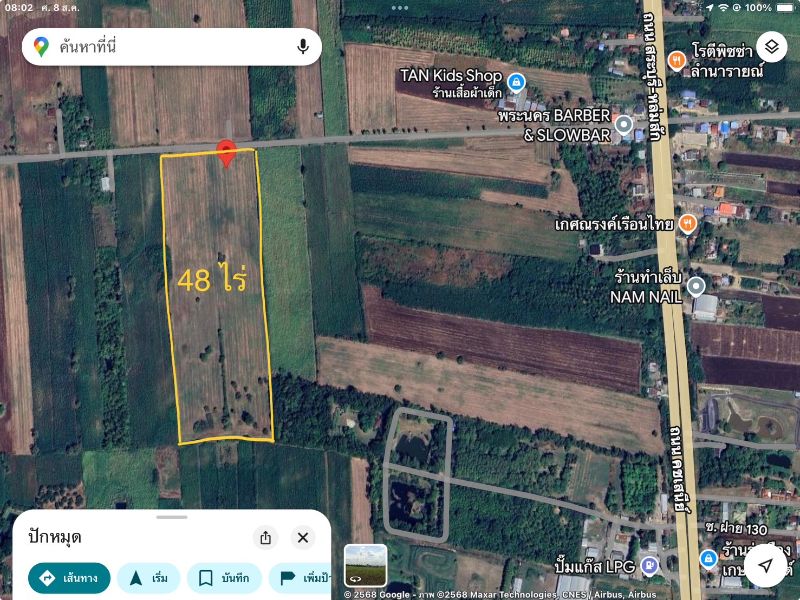Viewport: 800px width, 600px height.
Task: Open the LPG gas station marker
Action: click(x=651, y=565)
